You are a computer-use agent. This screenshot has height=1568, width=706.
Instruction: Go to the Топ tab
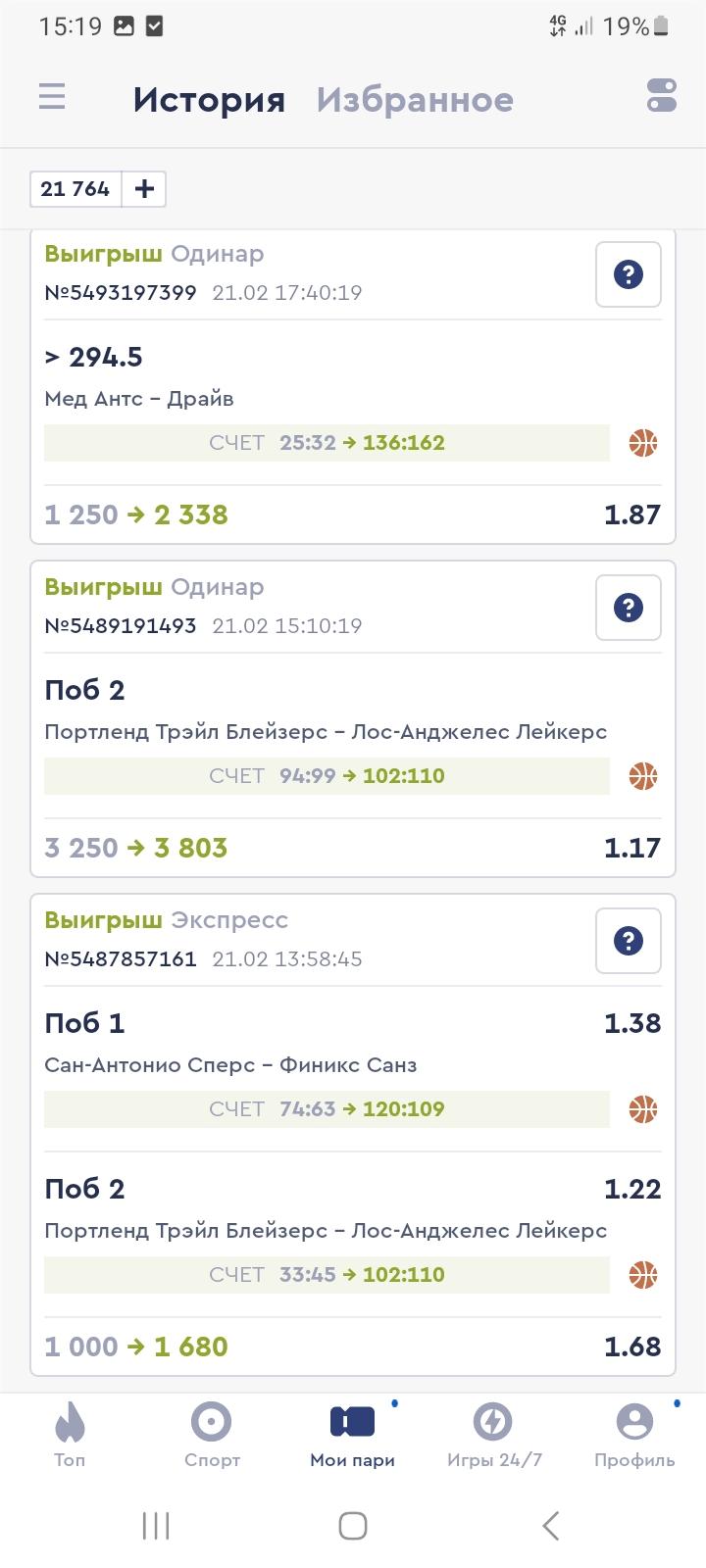pos(70,1435)
